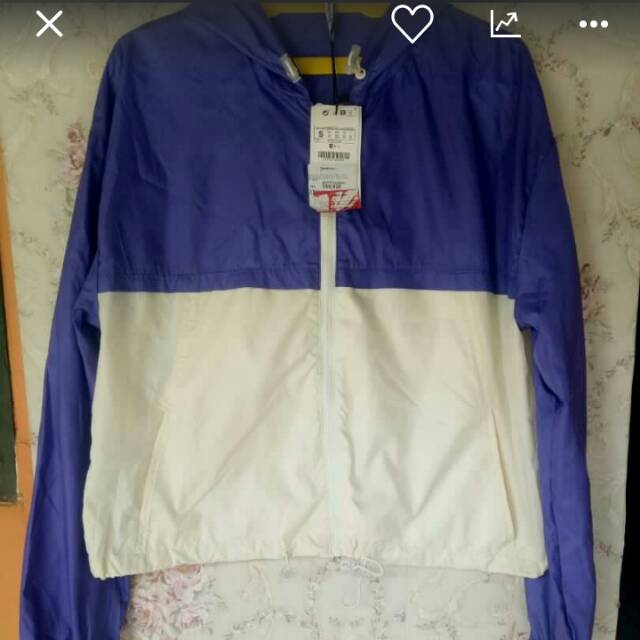
Task: Open the three-dot overflow menu
Action: coord(593,24)
